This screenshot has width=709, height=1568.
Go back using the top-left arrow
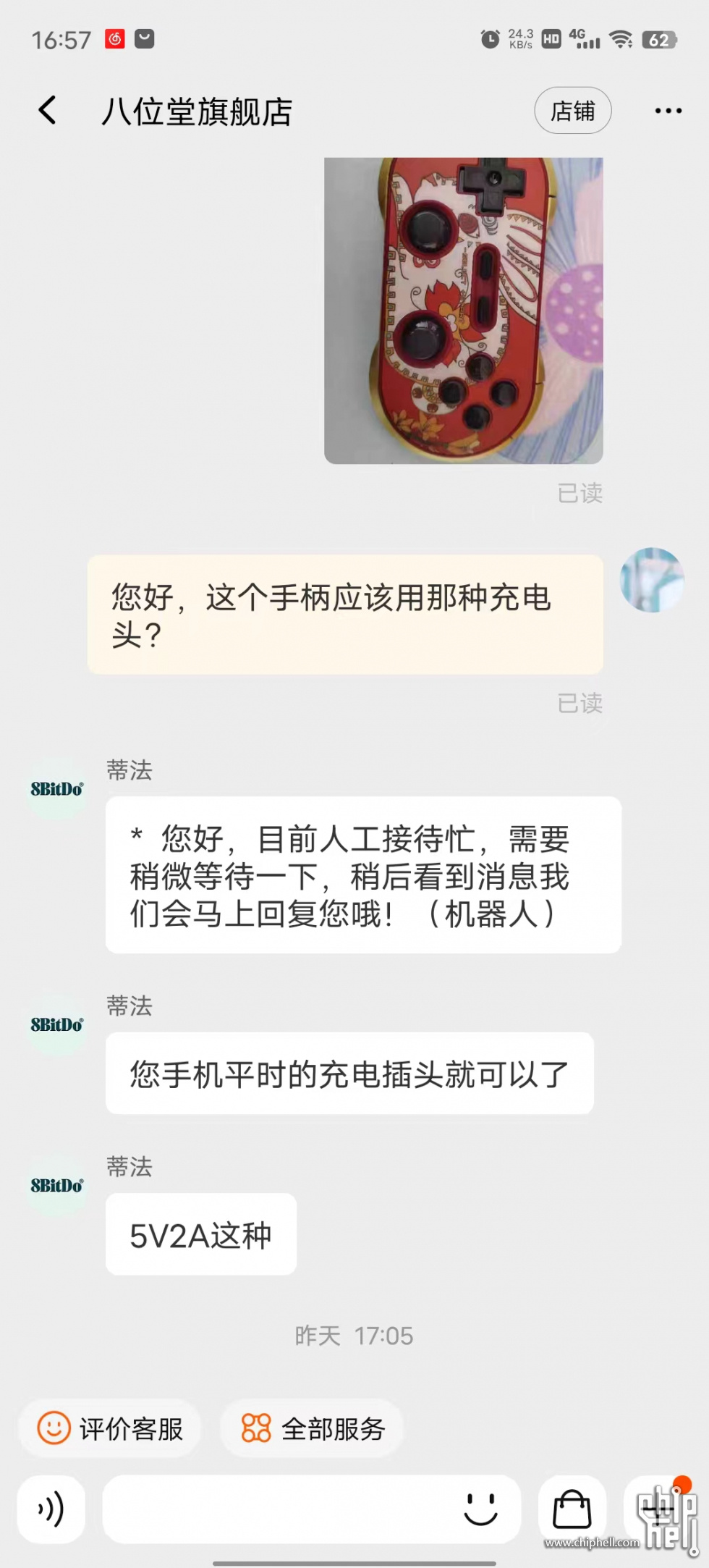tap(48, 111)
